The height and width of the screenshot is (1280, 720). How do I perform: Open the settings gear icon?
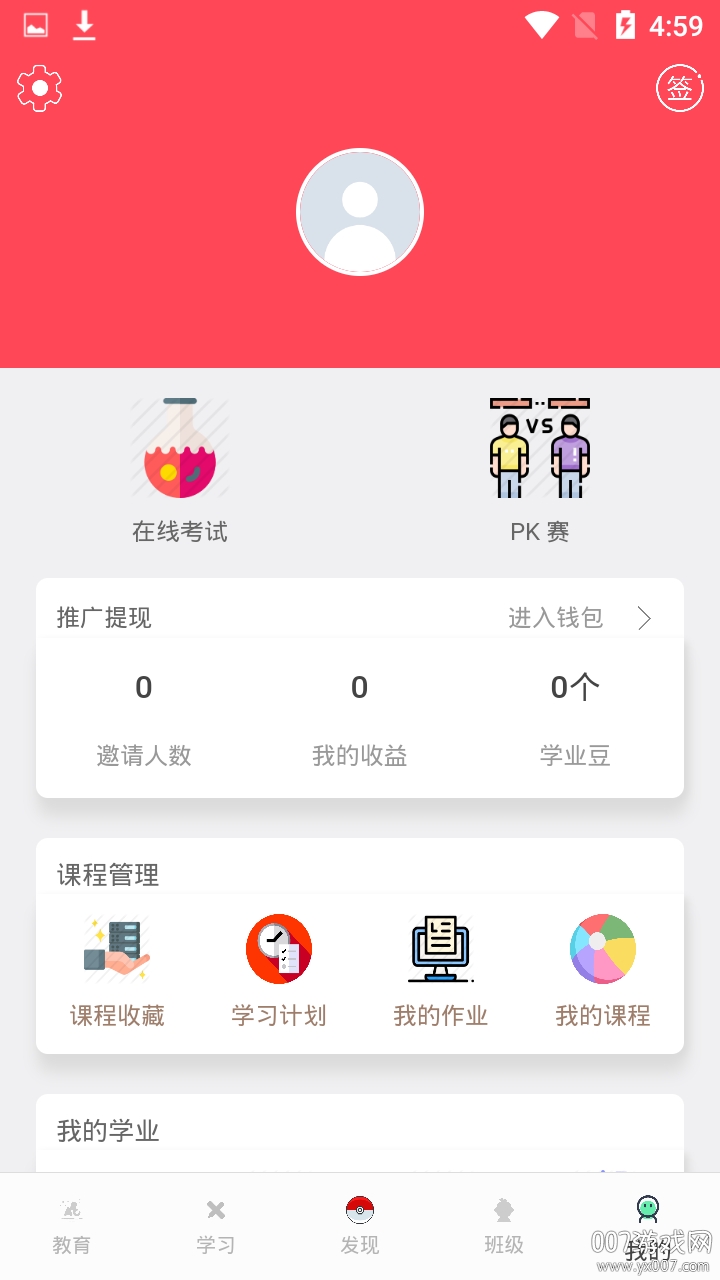coord(40,87)
